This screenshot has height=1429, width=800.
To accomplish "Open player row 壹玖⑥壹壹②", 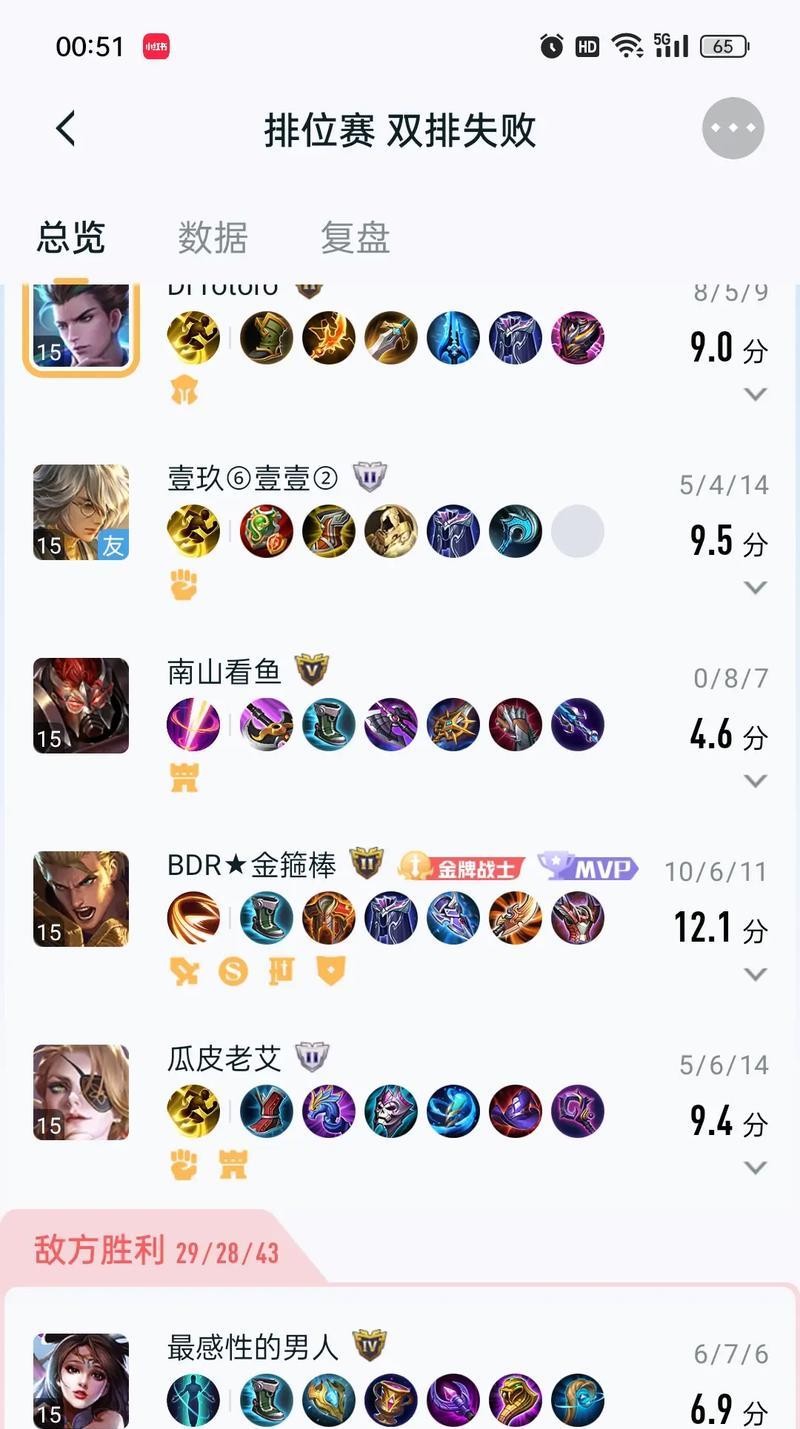I will [x=400, y=531].
